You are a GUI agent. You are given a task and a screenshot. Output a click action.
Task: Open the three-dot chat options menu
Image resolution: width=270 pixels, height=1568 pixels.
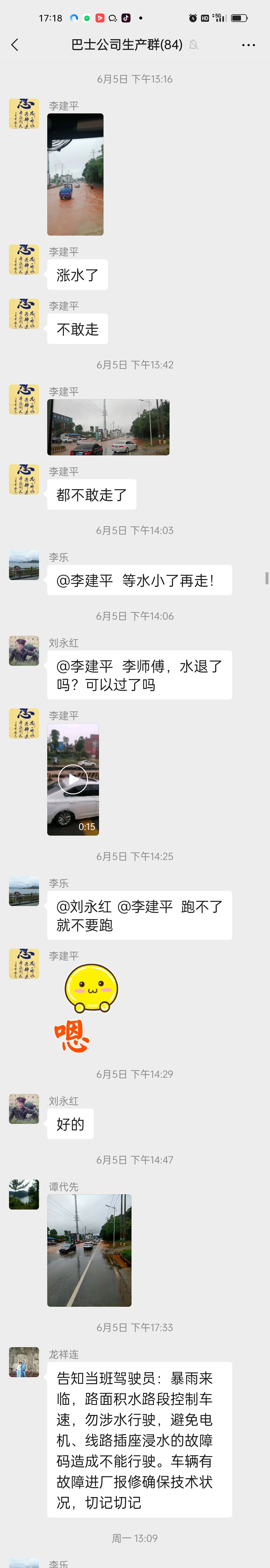248,45
